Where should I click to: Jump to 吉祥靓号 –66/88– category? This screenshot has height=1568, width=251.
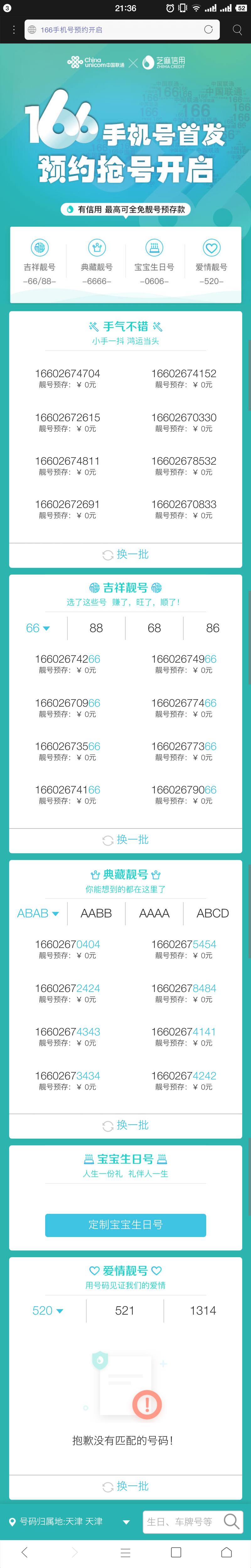pos(40,262)
